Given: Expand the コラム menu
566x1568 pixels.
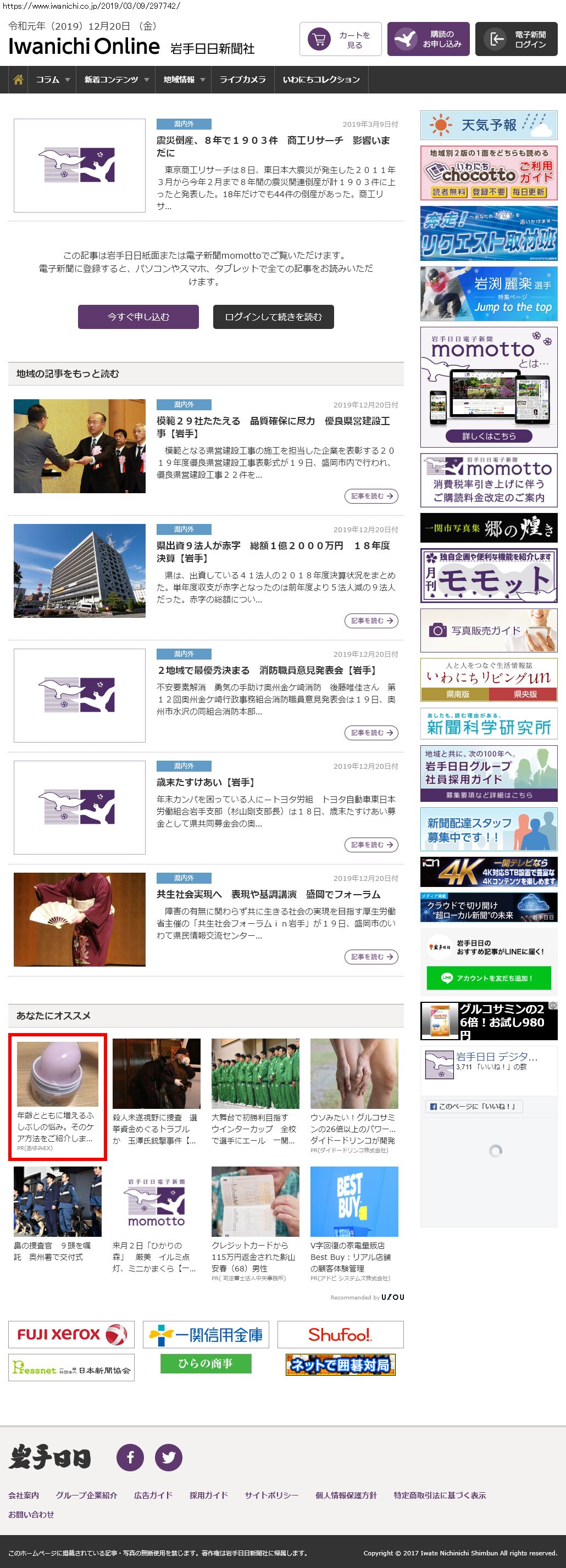Looking at the screenshot, I should click(x=52, y=80).
